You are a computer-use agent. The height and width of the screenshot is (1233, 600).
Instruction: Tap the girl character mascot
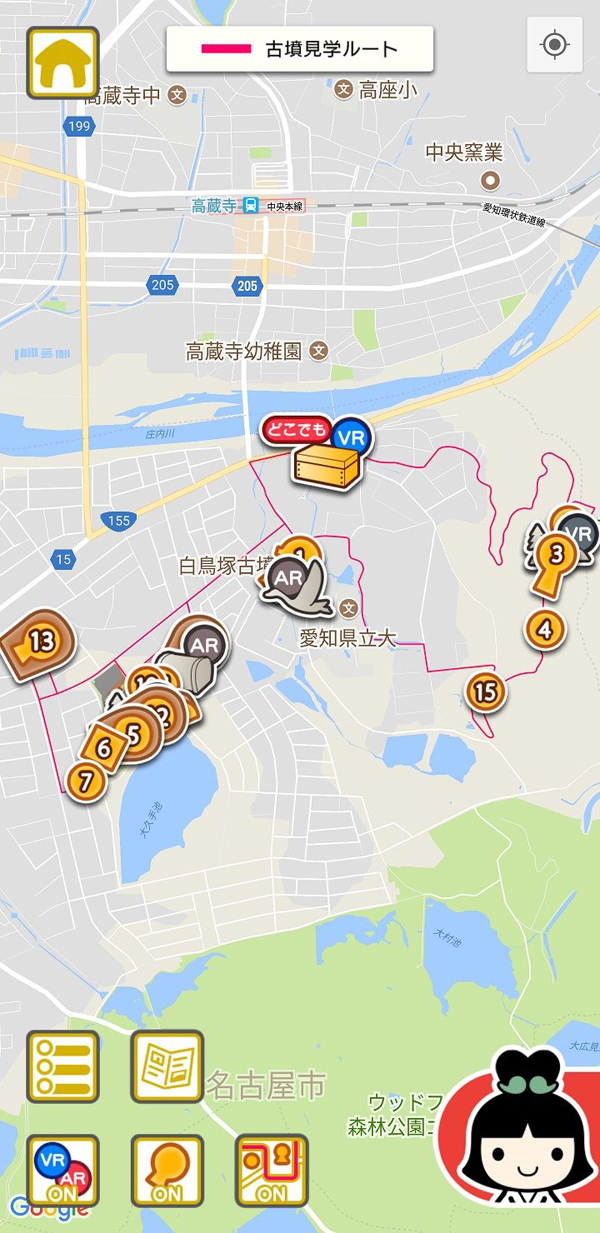point(525,1150)
